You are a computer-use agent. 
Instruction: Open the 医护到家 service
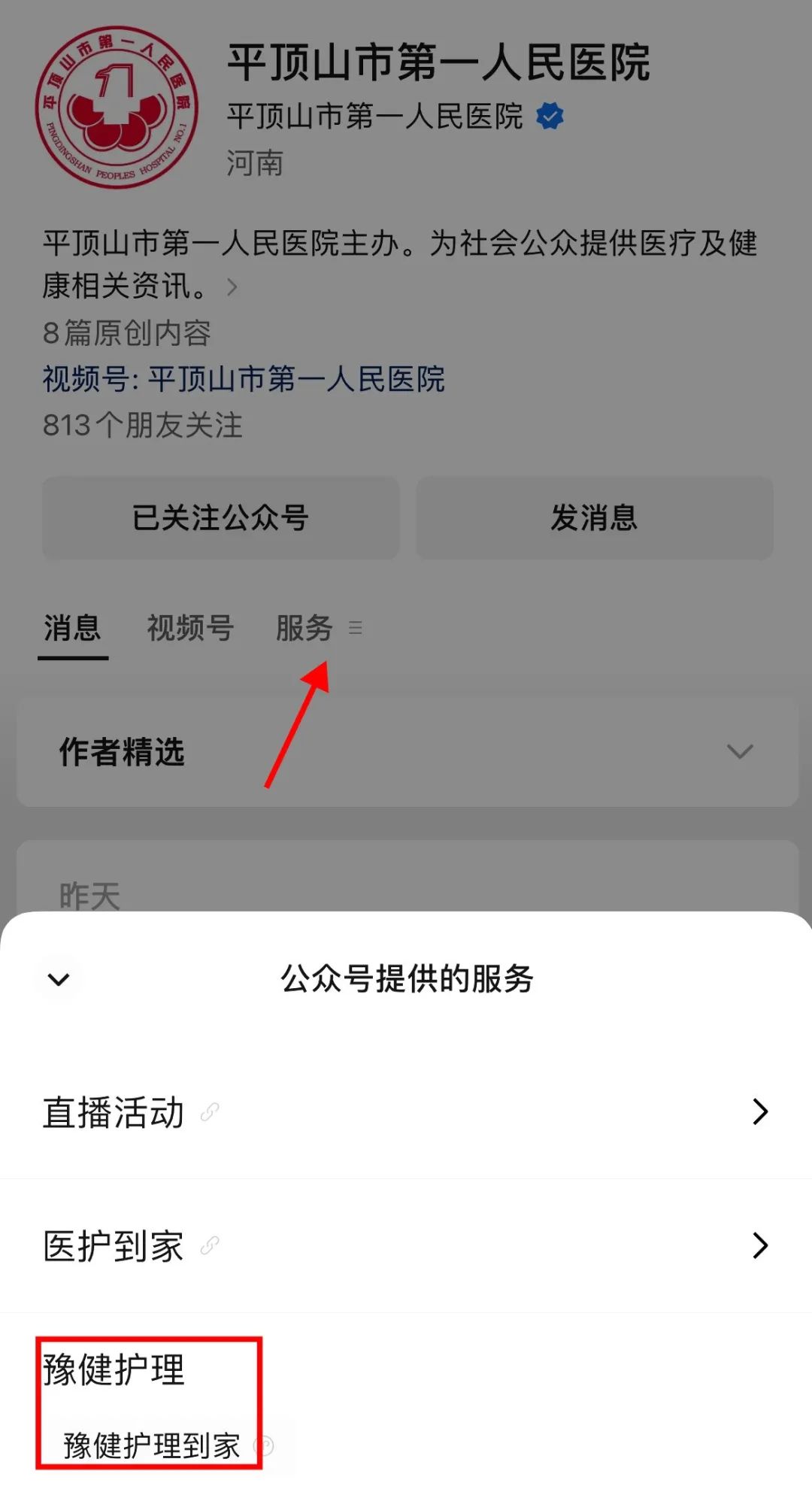coord(406,1245)
